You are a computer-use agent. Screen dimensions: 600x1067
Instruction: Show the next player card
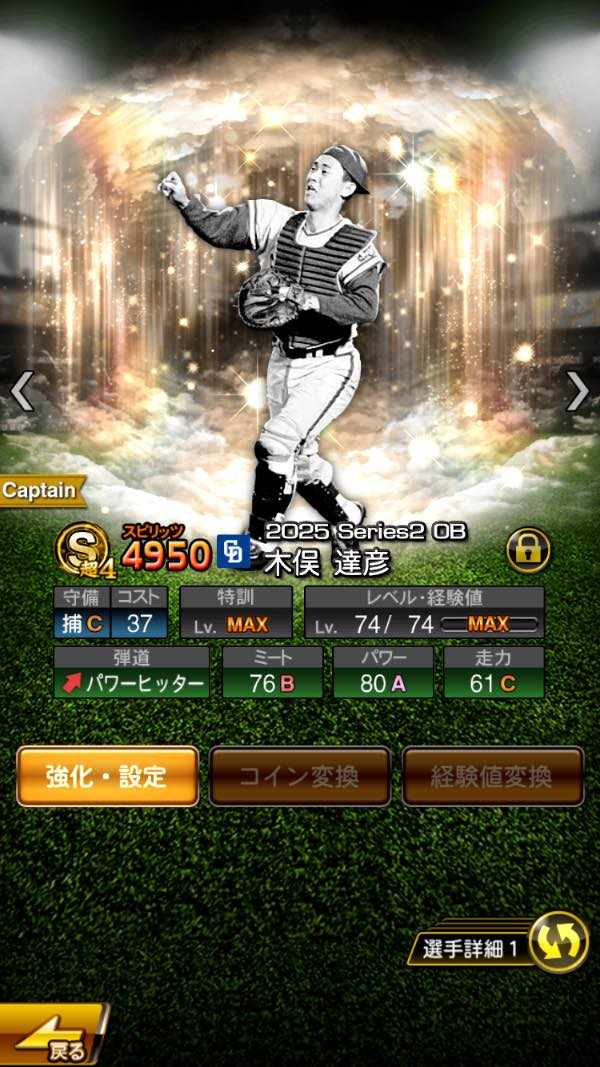(x=577, y=391)
